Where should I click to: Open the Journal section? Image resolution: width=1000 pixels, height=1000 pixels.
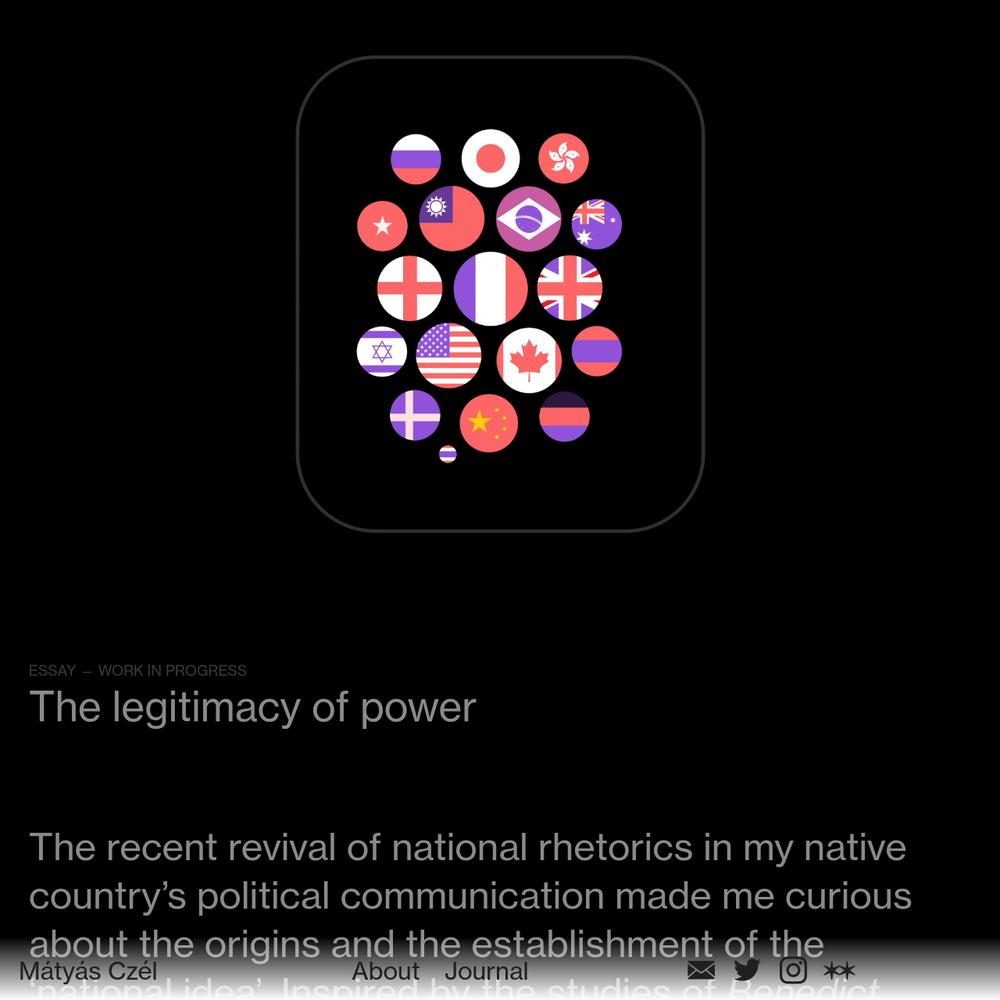pos(486,971)
